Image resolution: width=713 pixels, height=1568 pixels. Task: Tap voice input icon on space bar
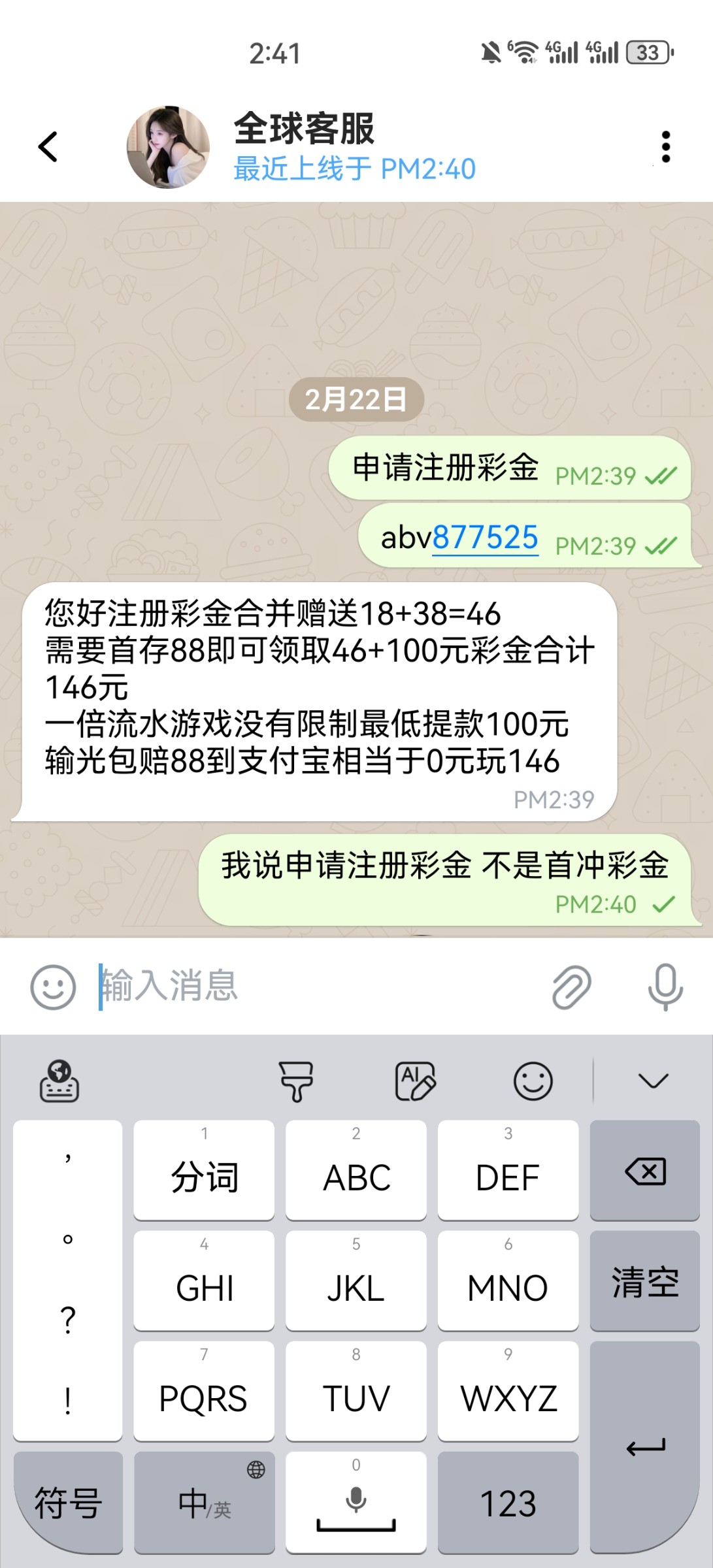coord(355,1499)
